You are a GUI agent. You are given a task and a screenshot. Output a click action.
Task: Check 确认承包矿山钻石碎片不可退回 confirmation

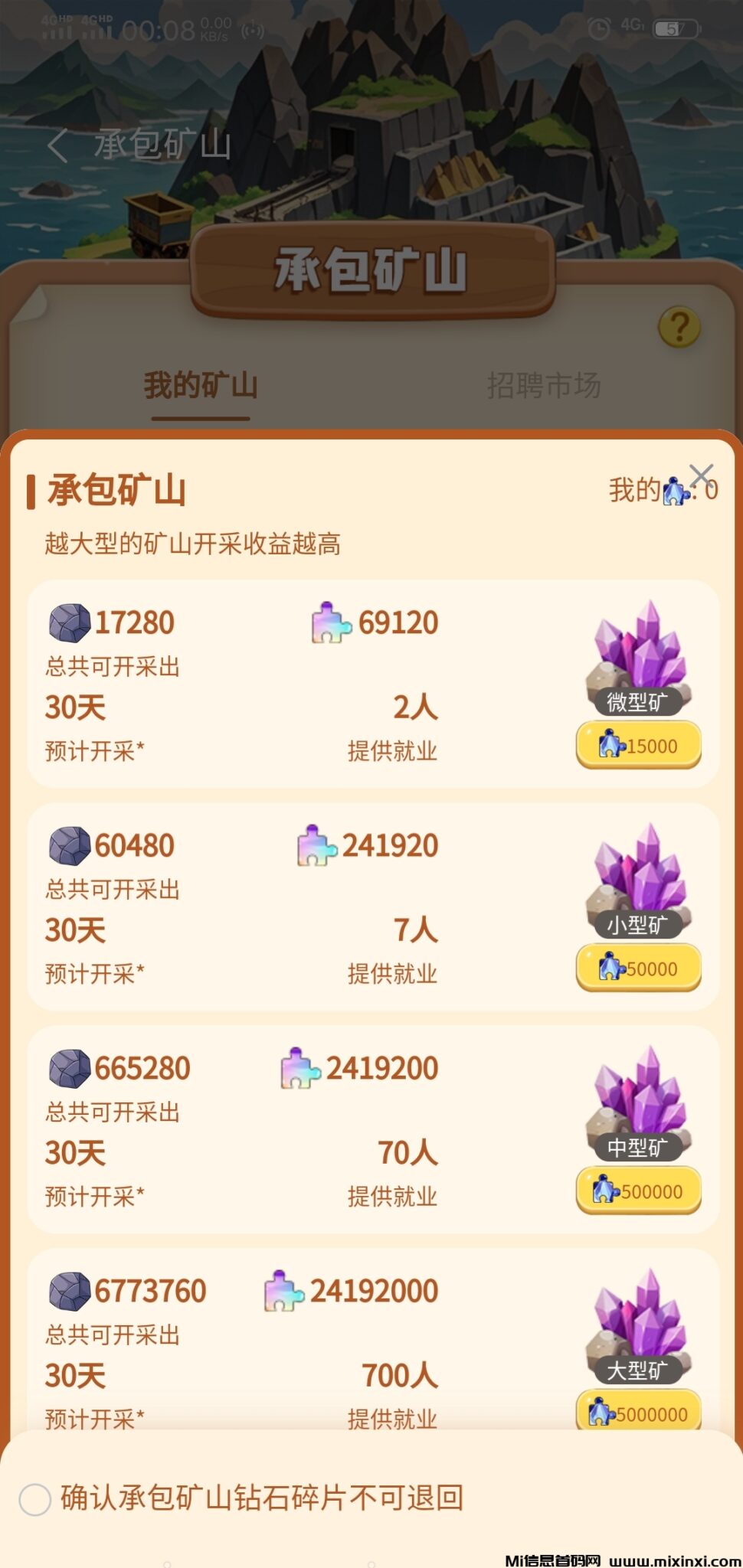click(x=35, y=1499)
